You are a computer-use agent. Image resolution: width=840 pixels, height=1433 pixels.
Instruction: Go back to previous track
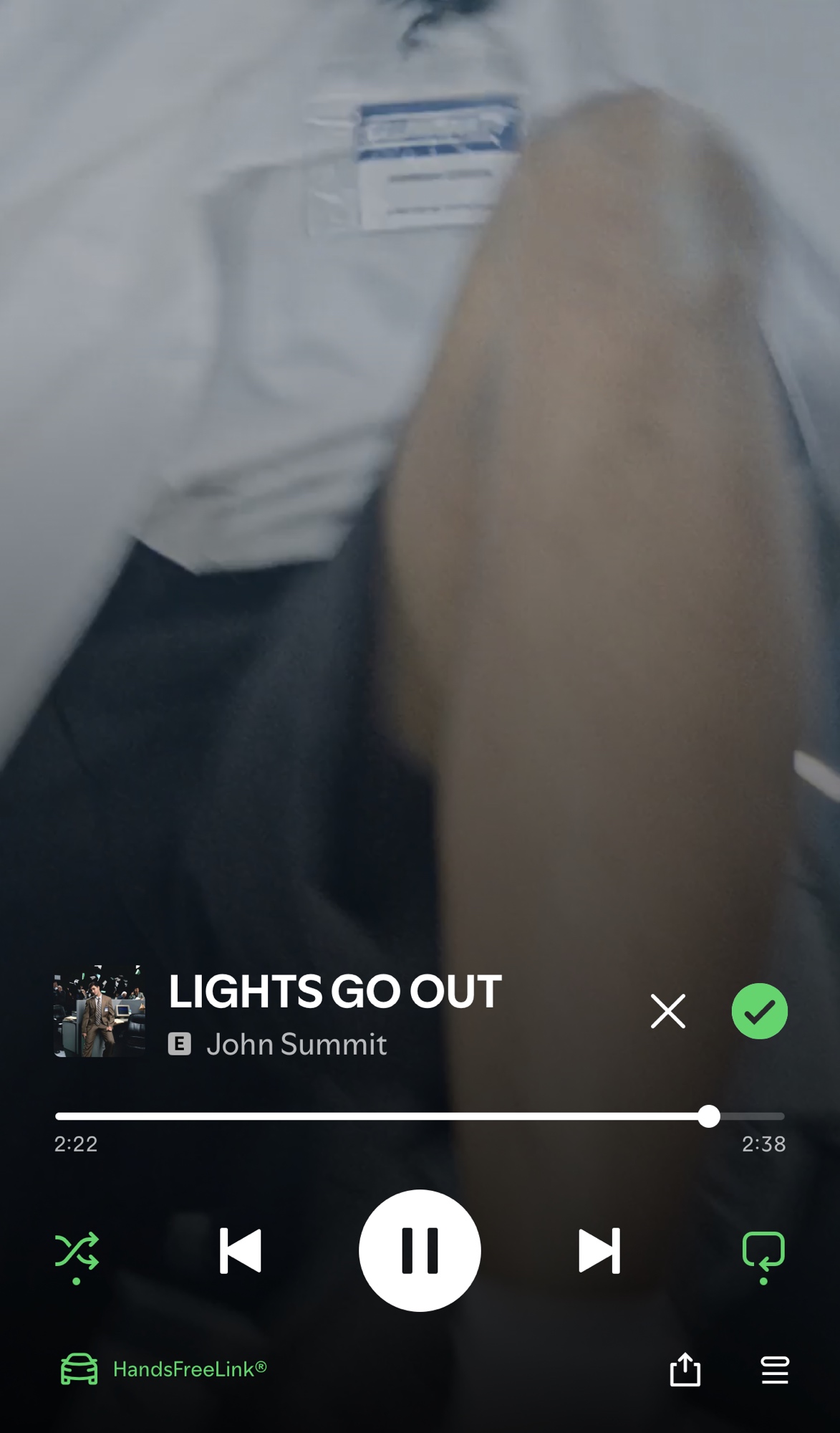pos(241,1251)
